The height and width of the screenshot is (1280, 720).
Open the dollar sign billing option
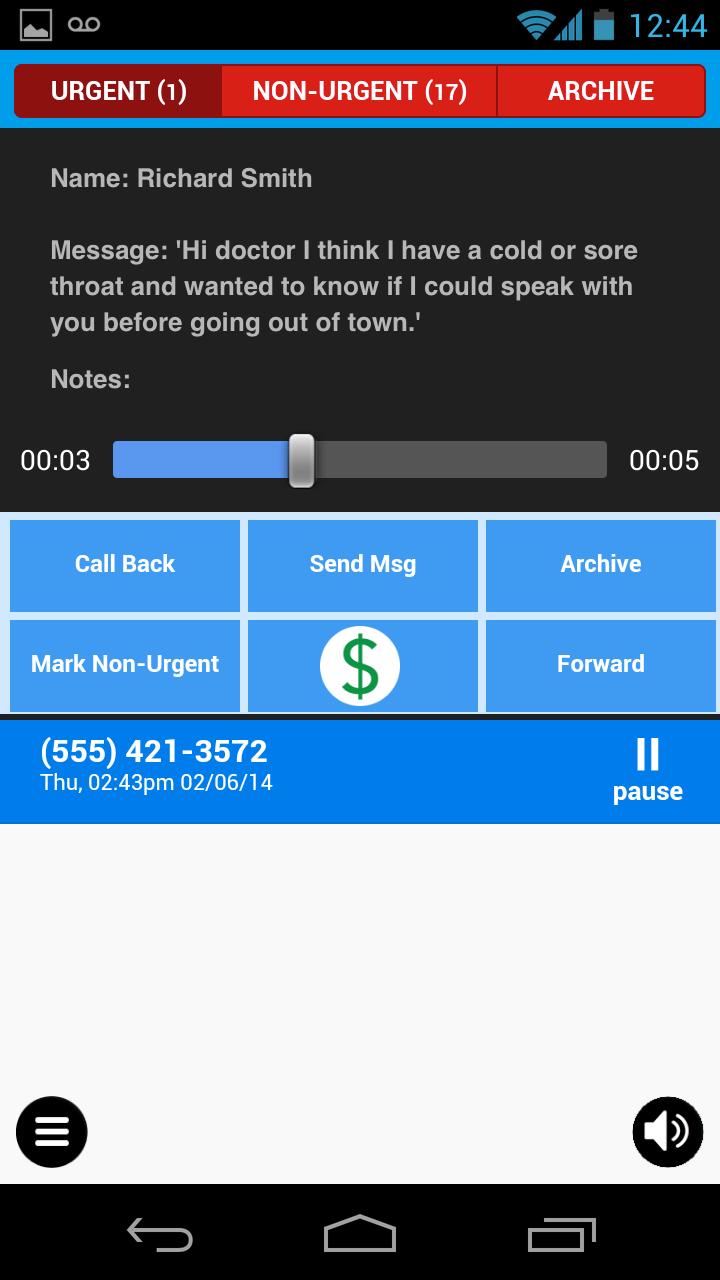[360, 666]
